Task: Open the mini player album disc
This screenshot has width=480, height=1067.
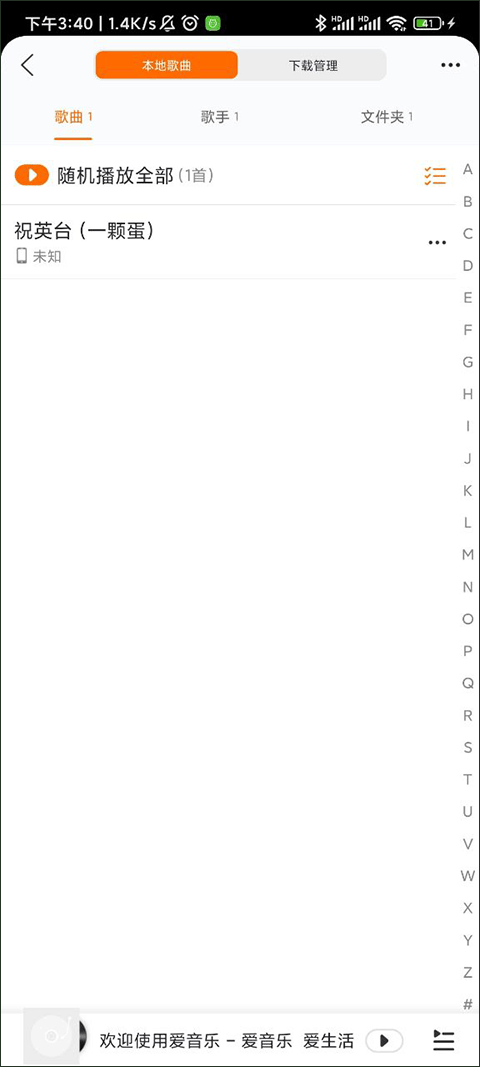Action: pyautogui.click(x=56, y=1036)
